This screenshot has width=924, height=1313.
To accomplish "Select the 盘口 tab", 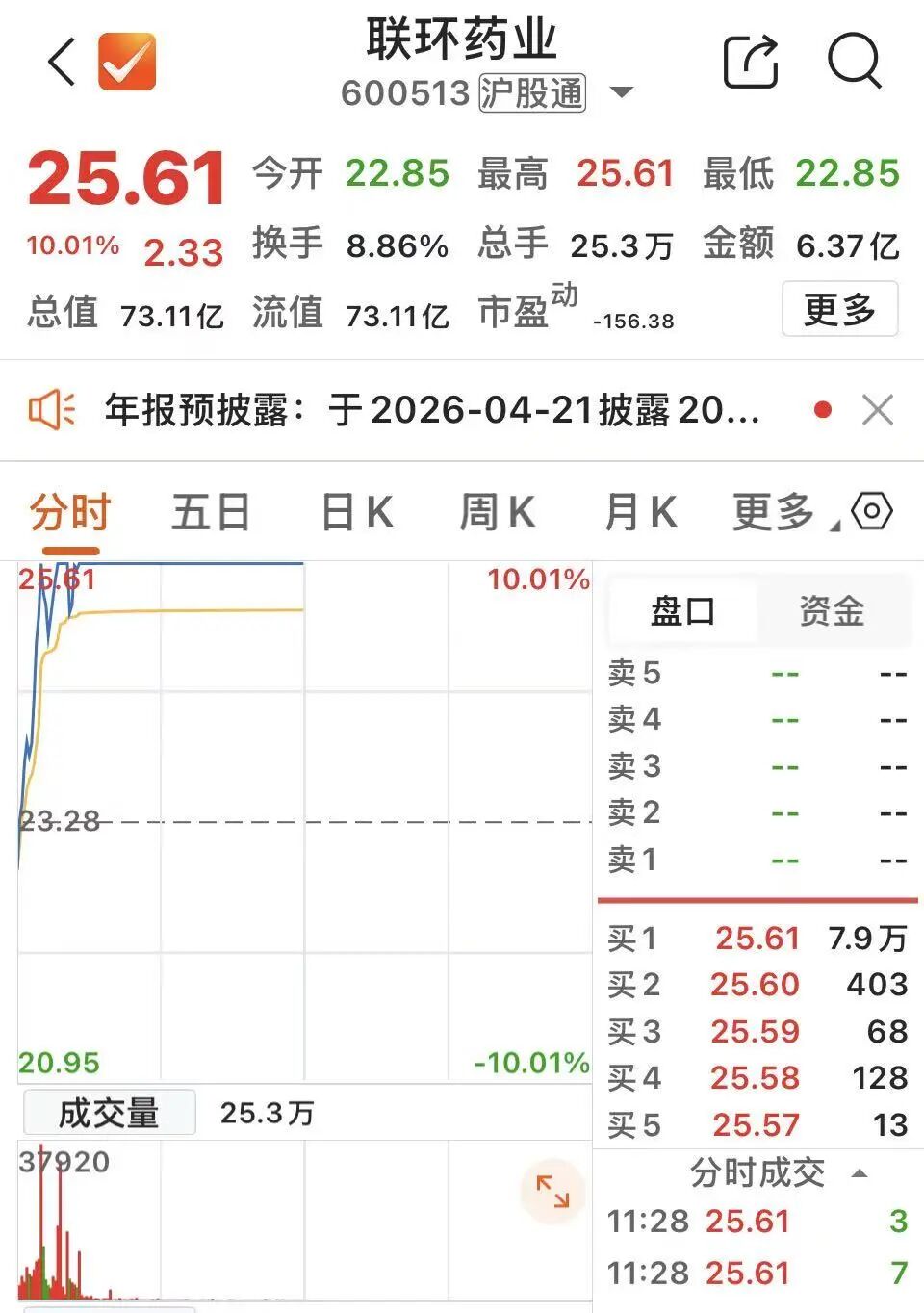I will point(682,611).
